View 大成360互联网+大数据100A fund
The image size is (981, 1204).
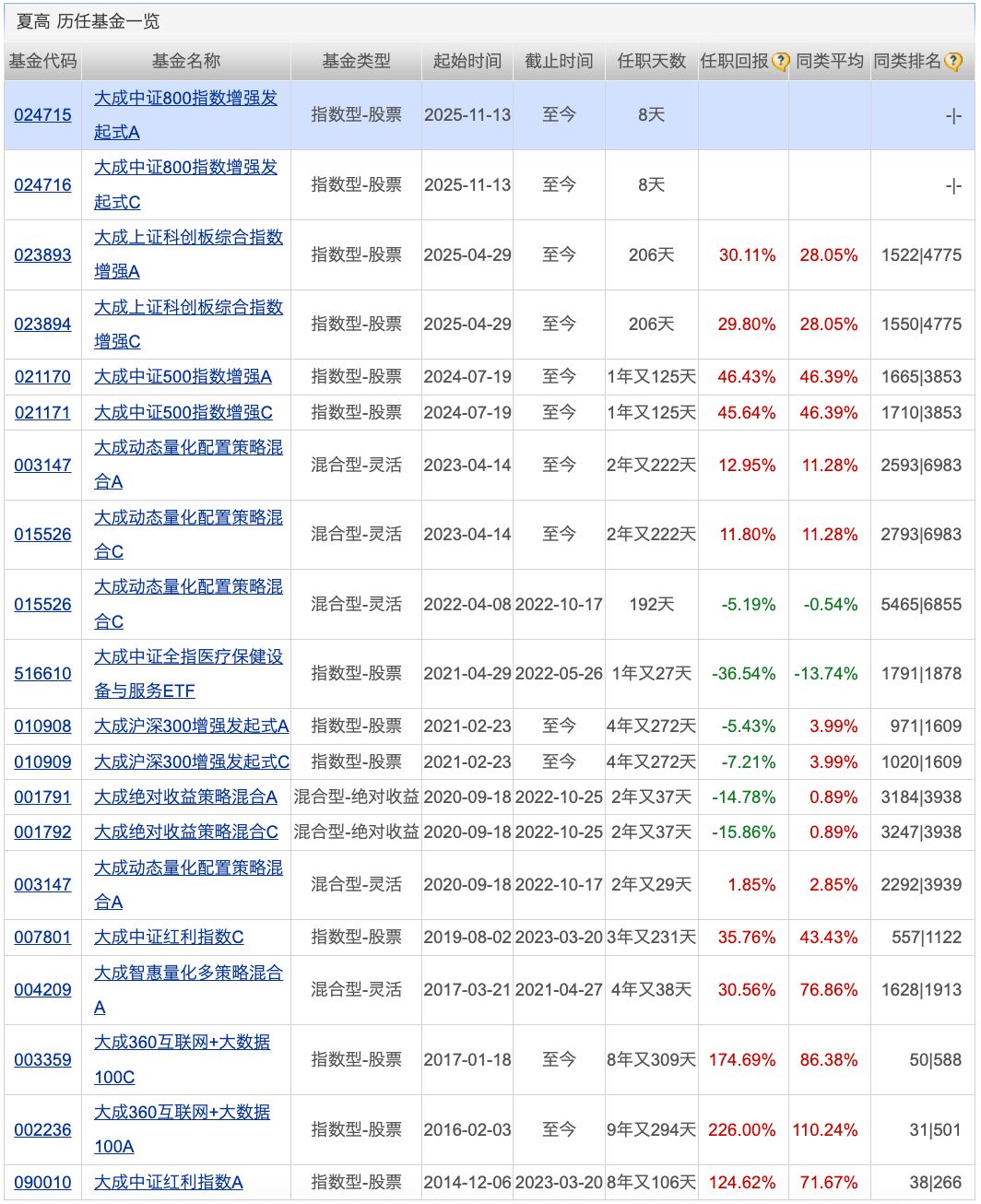point(182,1113)
